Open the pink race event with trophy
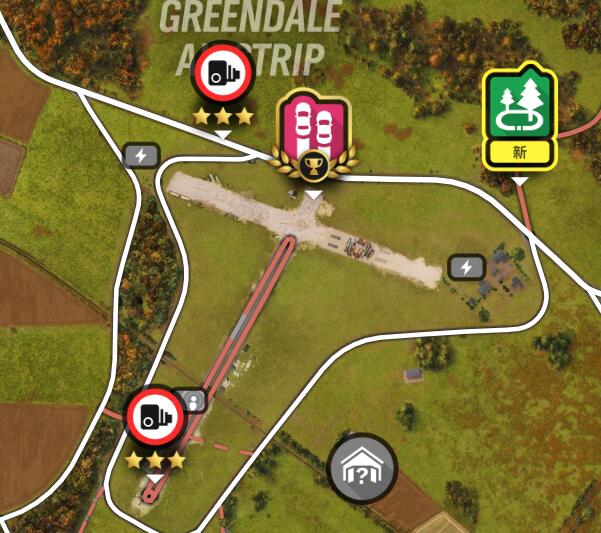 (313, 125)
